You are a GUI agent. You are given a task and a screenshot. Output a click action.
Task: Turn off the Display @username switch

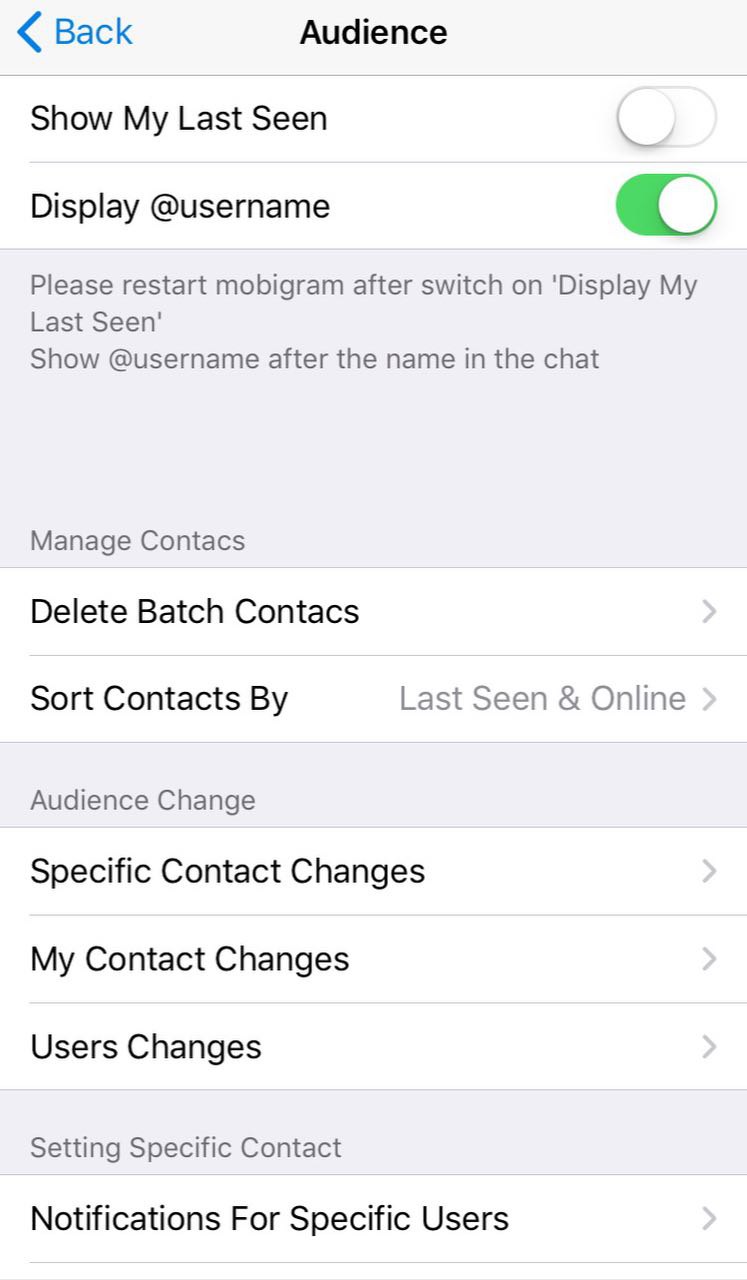coord(666,205)
